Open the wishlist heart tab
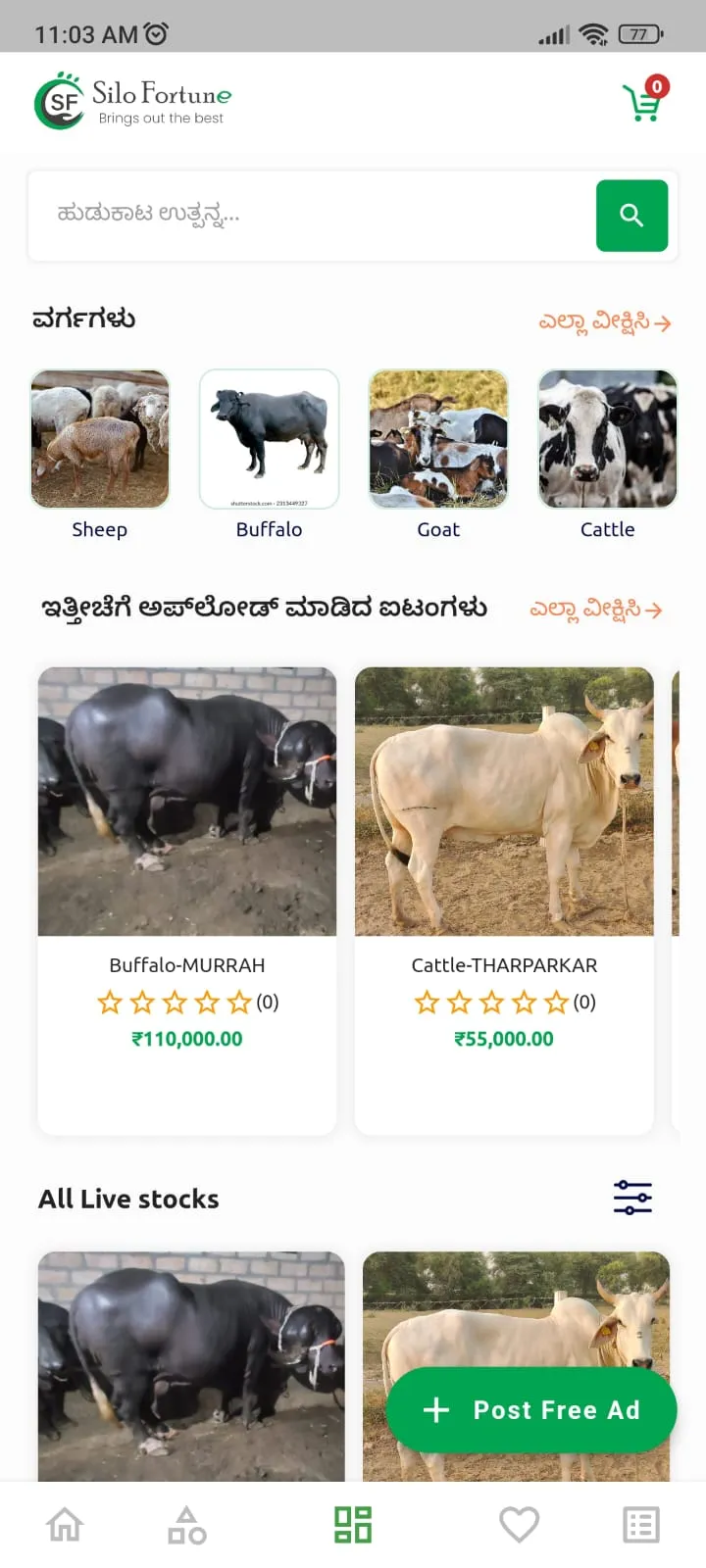Image resolution: width=706 pixels, height=1568 pixels. coord(519,1525)
